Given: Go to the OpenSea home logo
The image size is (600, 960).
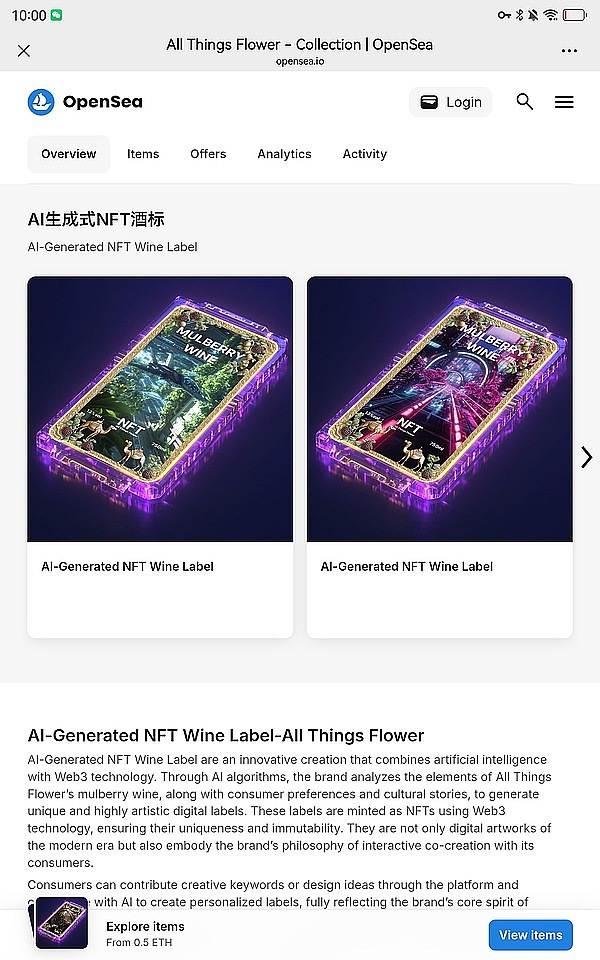Looking at the screenshot, I should point(85,101).
